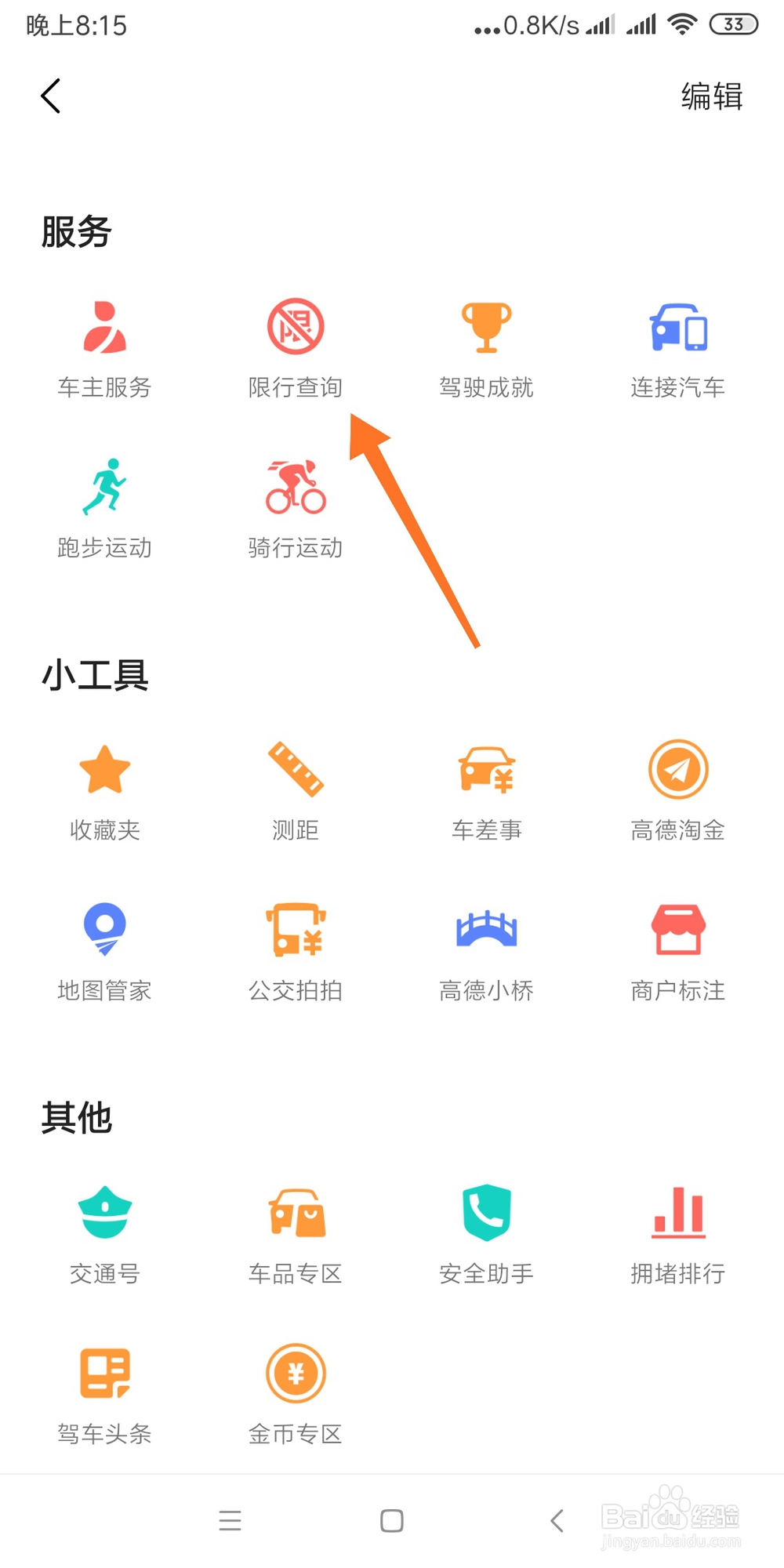Select the 安全助手 safety assistant shield icon
The image size is (784, 1568).
(x=486, y=1215)
